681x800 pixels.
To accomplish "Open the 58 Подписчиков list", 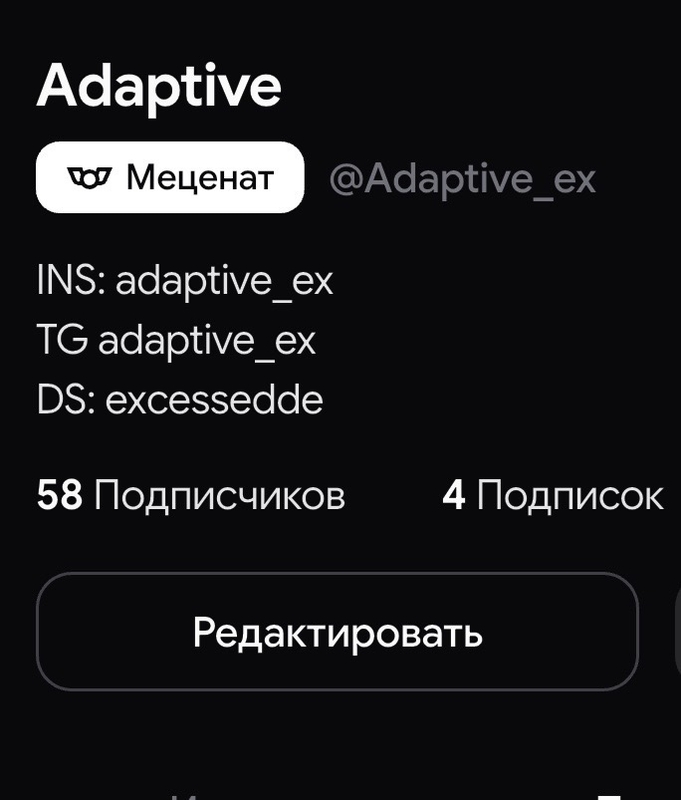I will tap(191, 495).
